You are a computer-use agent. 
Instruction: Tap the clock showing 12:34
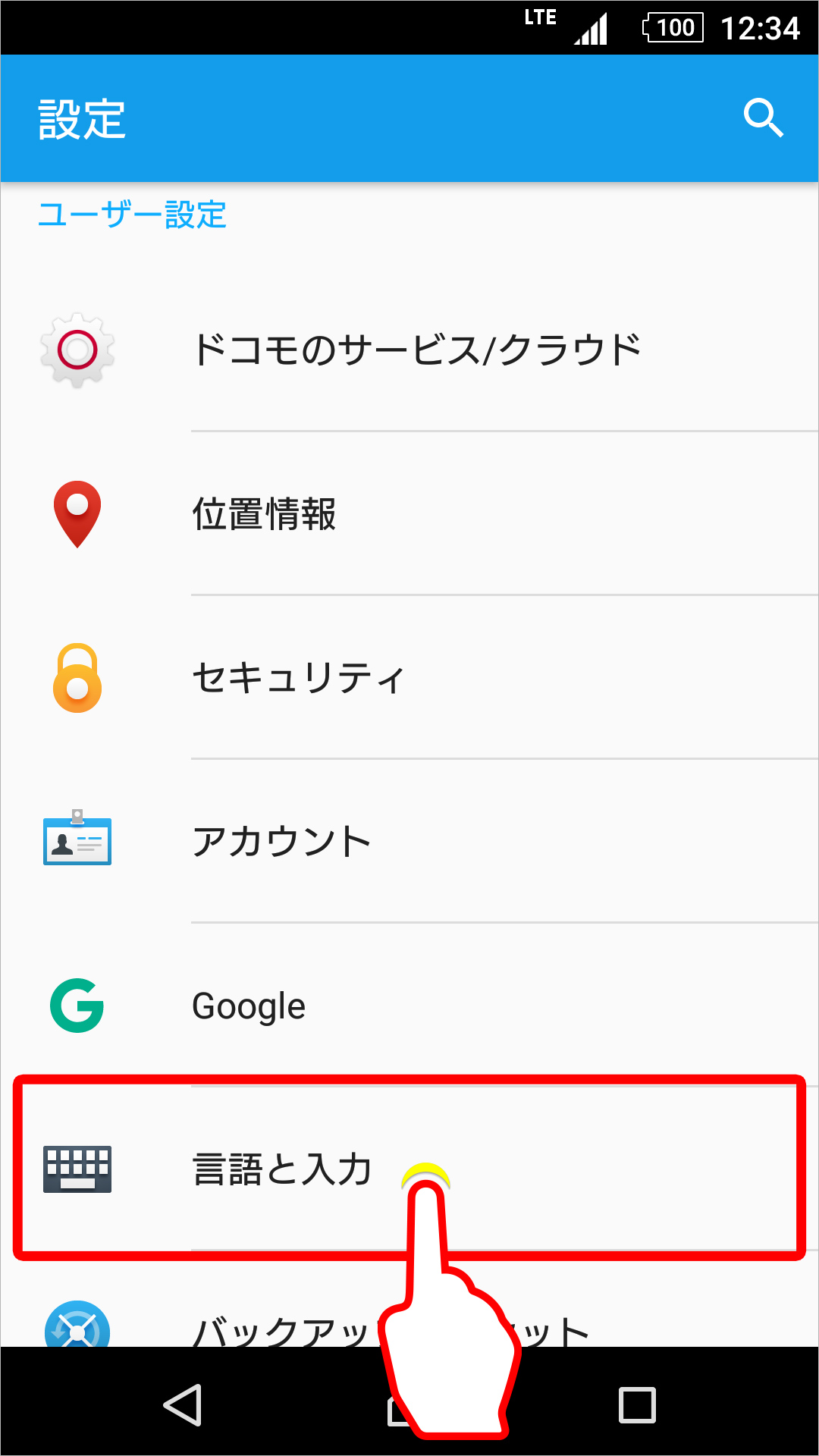tap(760, 27)
